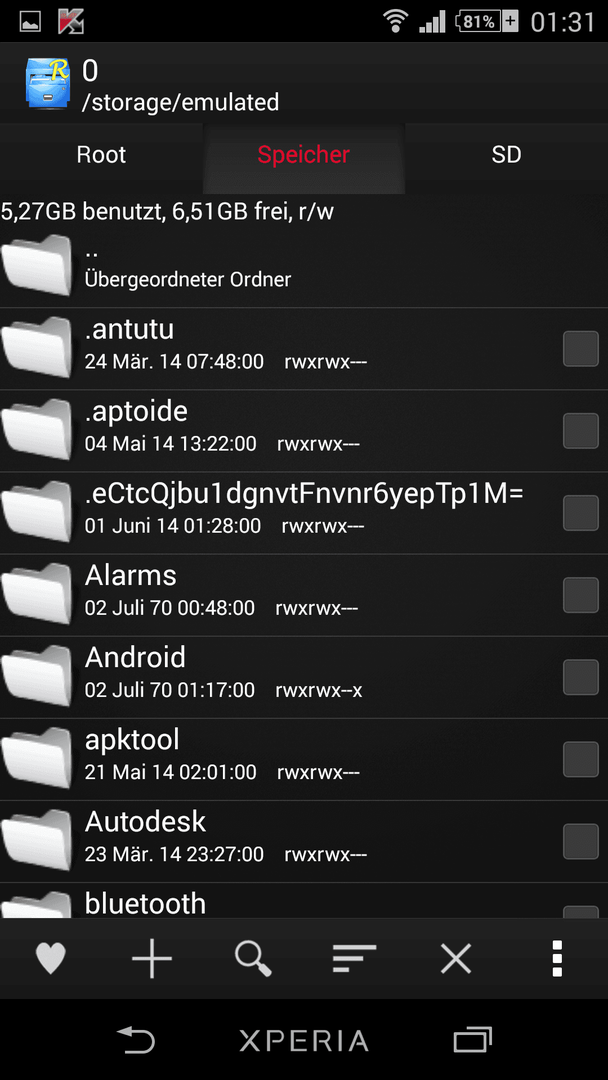
Task: Select the Alarms folder checkbox
Action: coord(580,595)
